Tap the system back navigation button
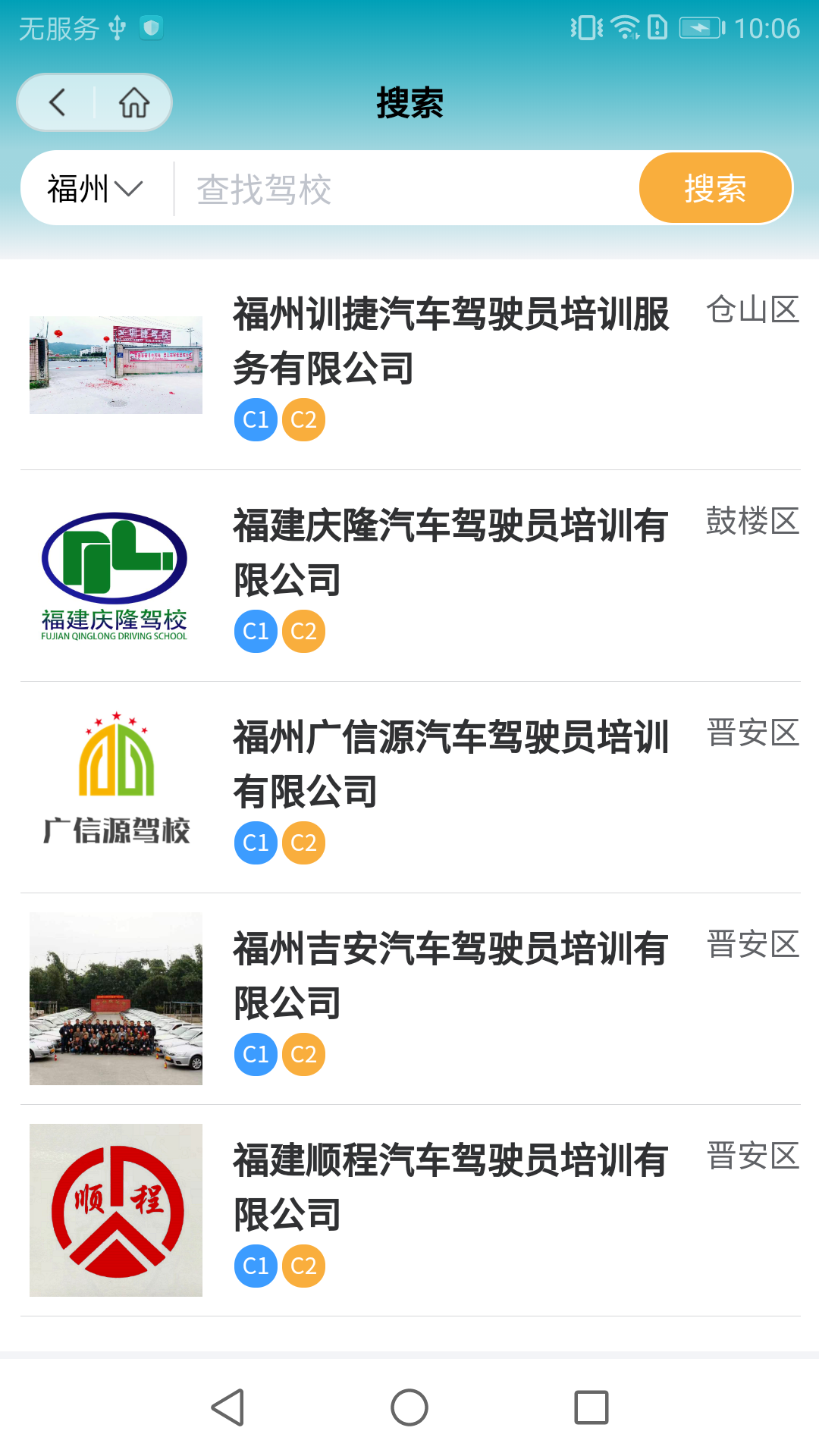 [227, 1407]
